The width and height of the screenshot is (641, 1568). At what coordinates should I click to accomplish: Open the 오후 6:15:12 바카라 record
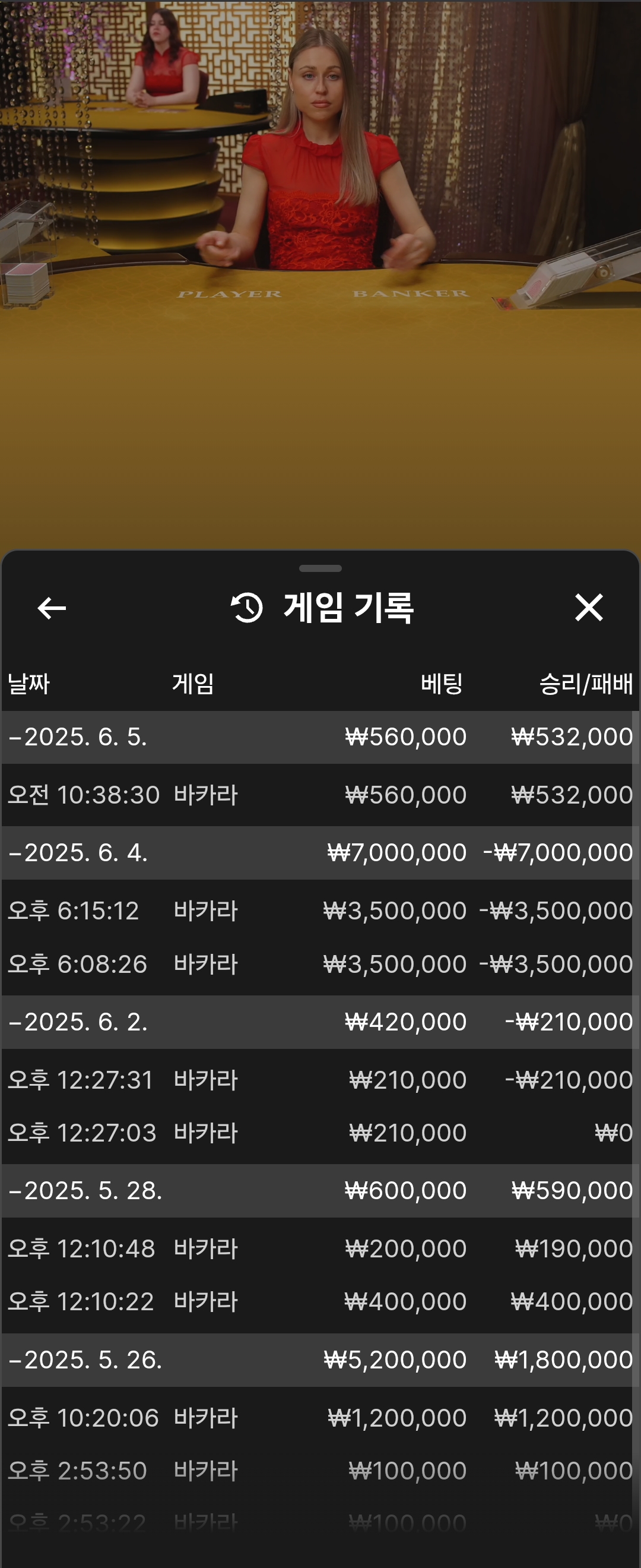[x=316, y=911]
